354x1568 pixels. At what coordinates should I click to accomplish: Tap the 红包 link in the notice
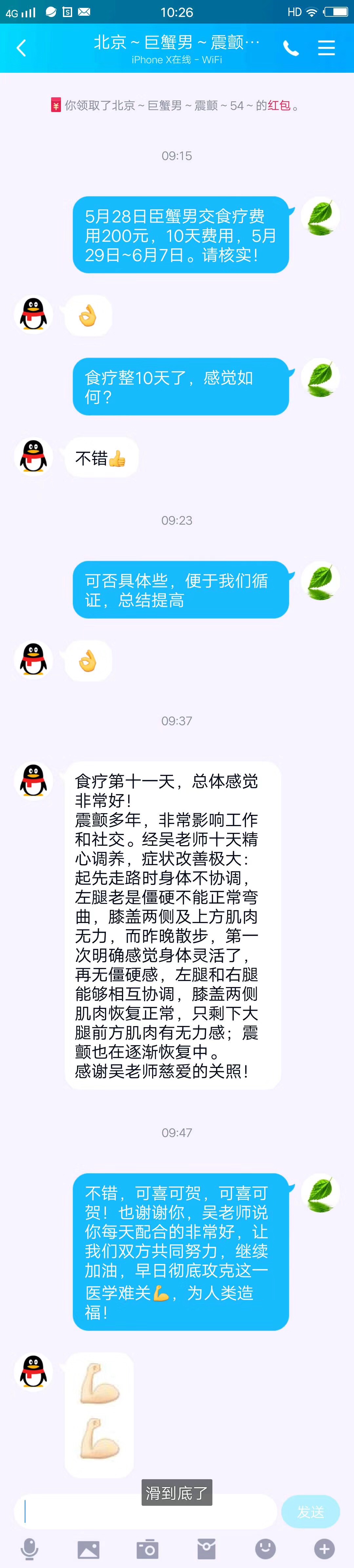(279, 105)
